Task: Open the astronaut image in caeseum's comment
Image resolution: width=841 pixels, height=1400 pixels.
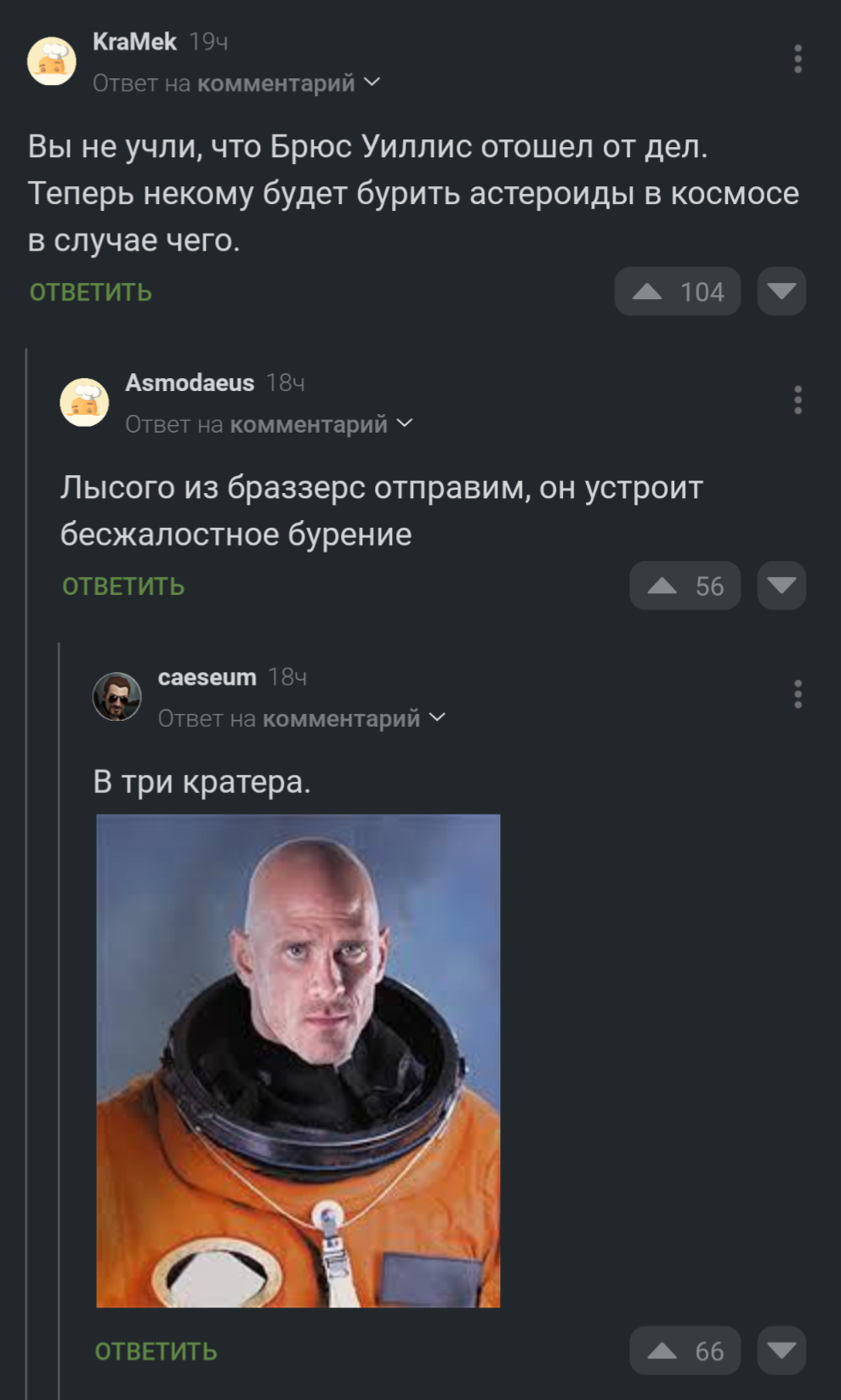Action: (298, 1060)
